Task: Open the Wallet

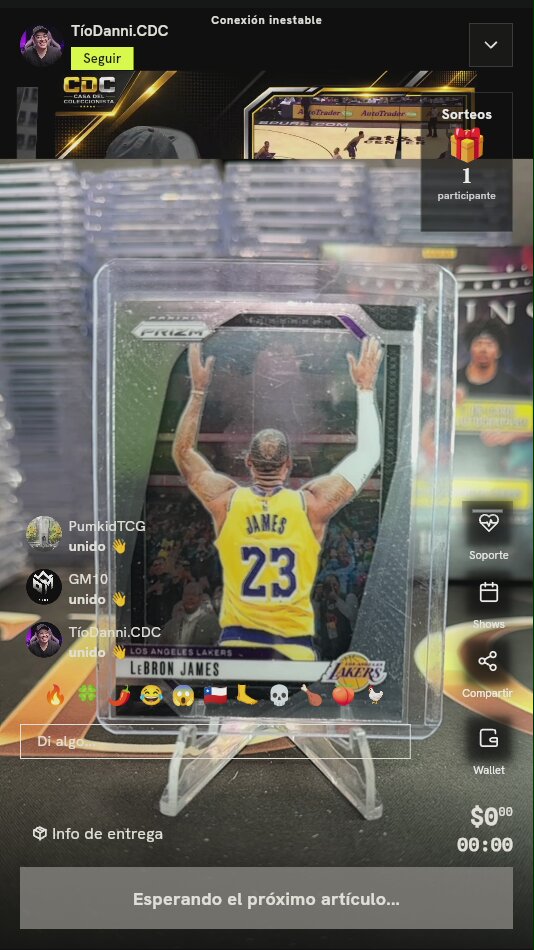Action: coord(489,749)
